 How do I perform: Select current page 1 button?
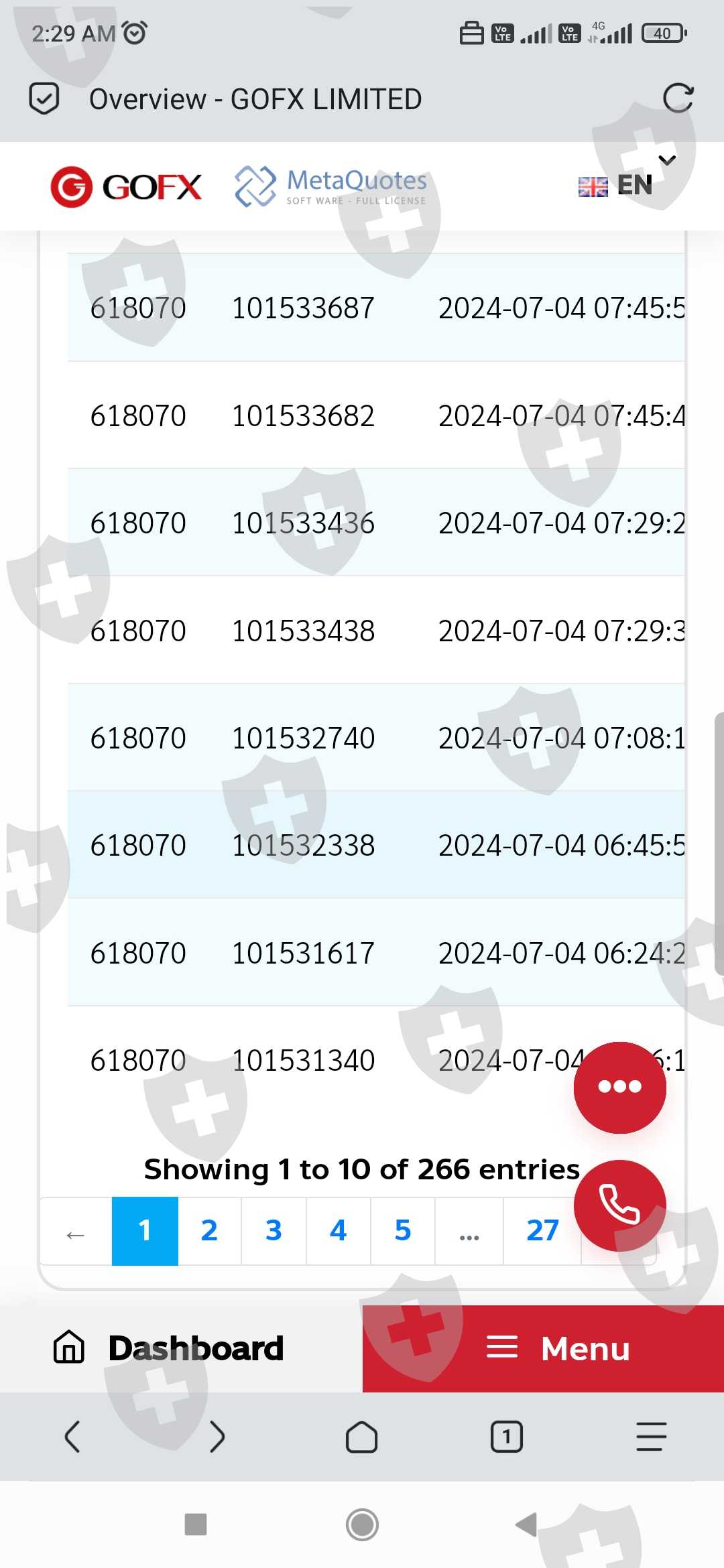click(145, 1230)
